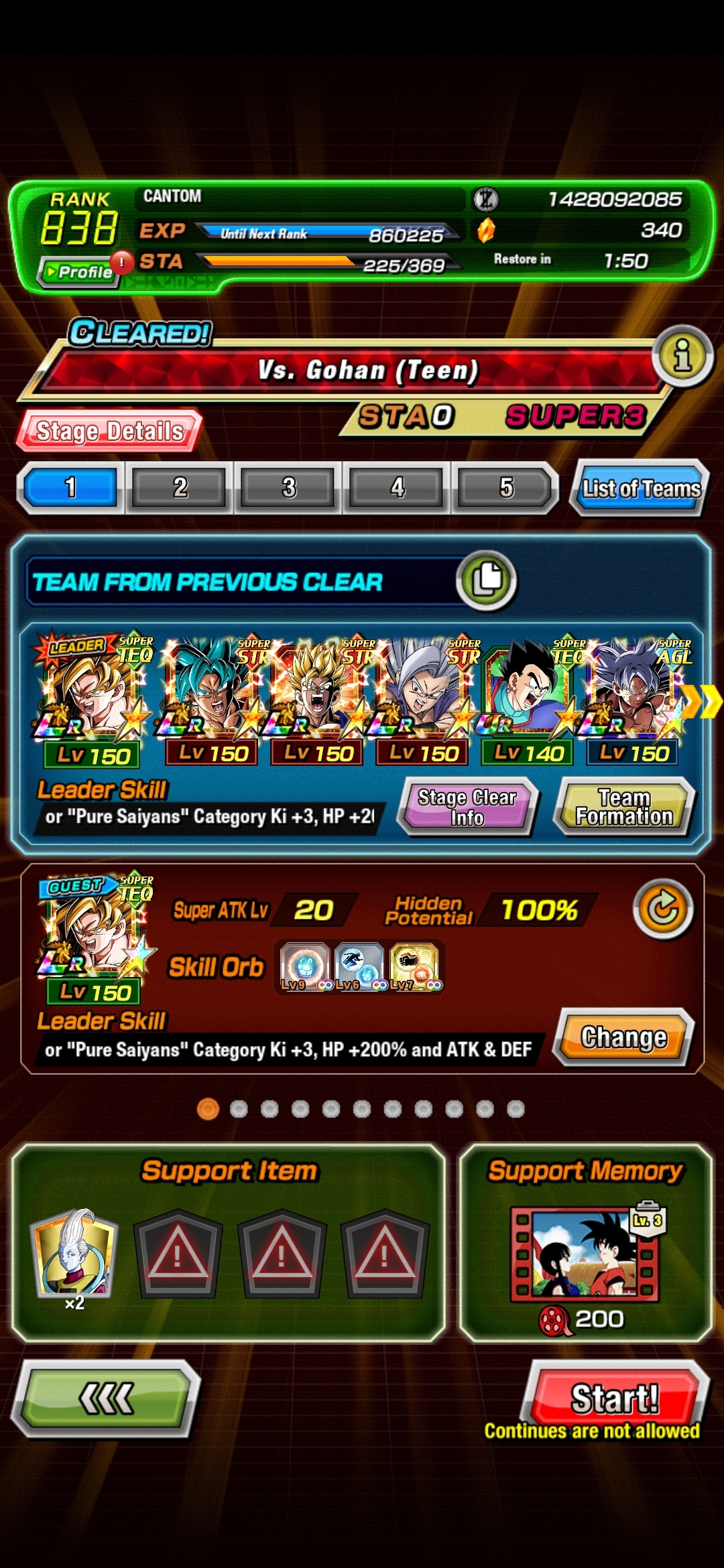Open the Profile button
724x1568 pixels.
click(x=78, y=271)
